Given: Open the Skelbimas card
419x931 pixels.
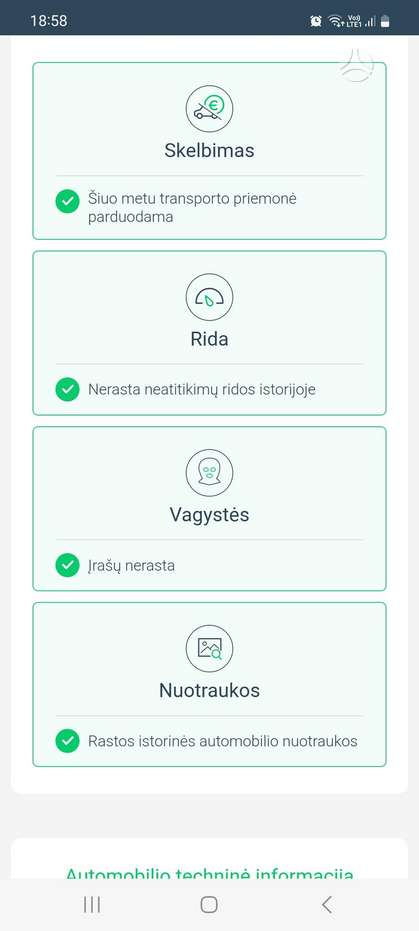Looking at the screenshot, I should pyautogui.click(x=209, y=151).
